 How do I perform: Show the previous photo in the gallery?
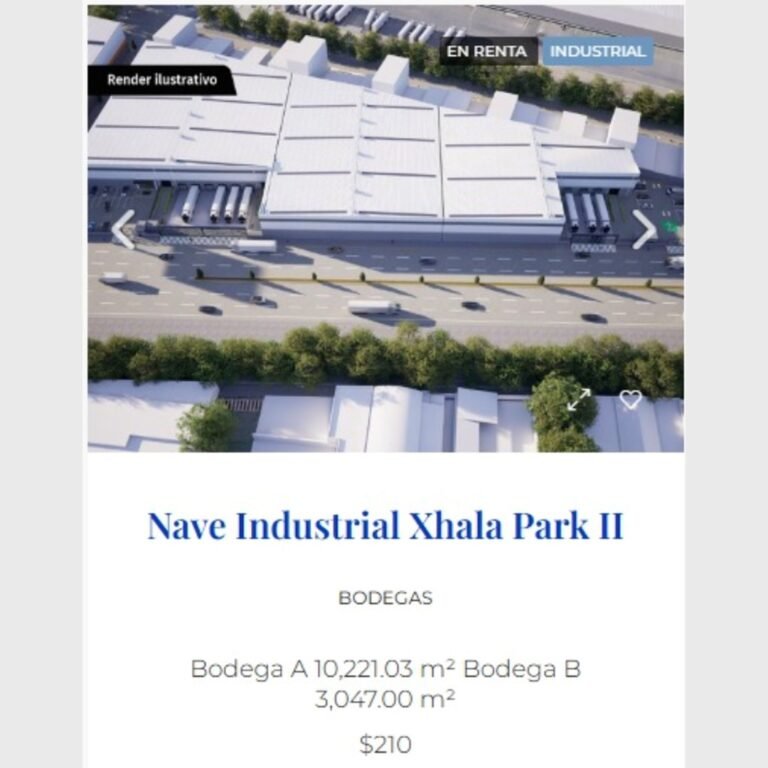click(123, 230)
